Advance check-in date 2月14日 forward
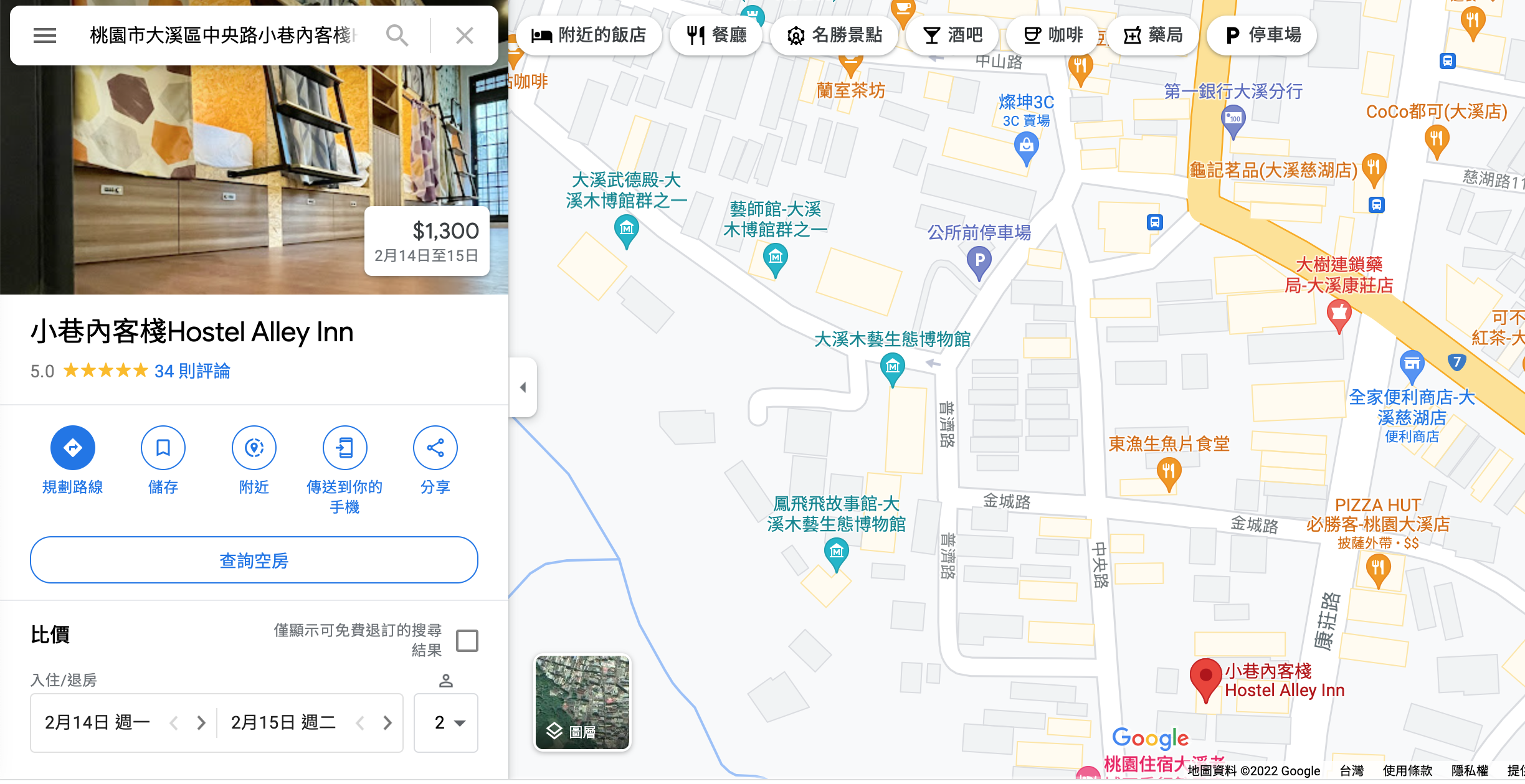The width and height of the screenshot is (1525, 784). pyautogui.click(x=201, y=722)
